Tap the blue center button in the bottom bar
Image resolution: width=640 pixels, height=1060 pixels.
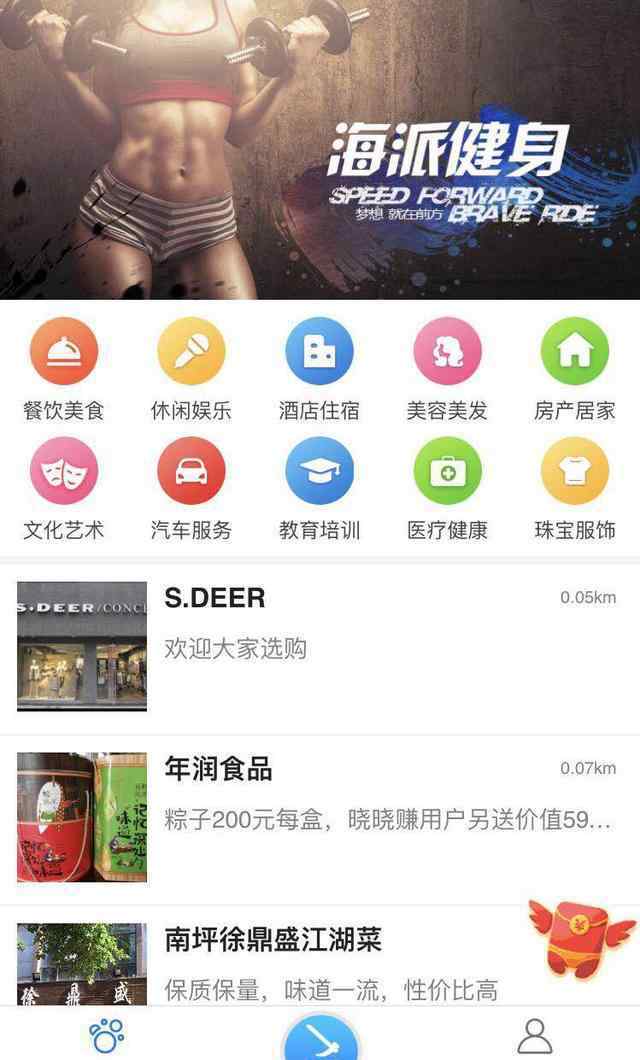point(320,1036)
